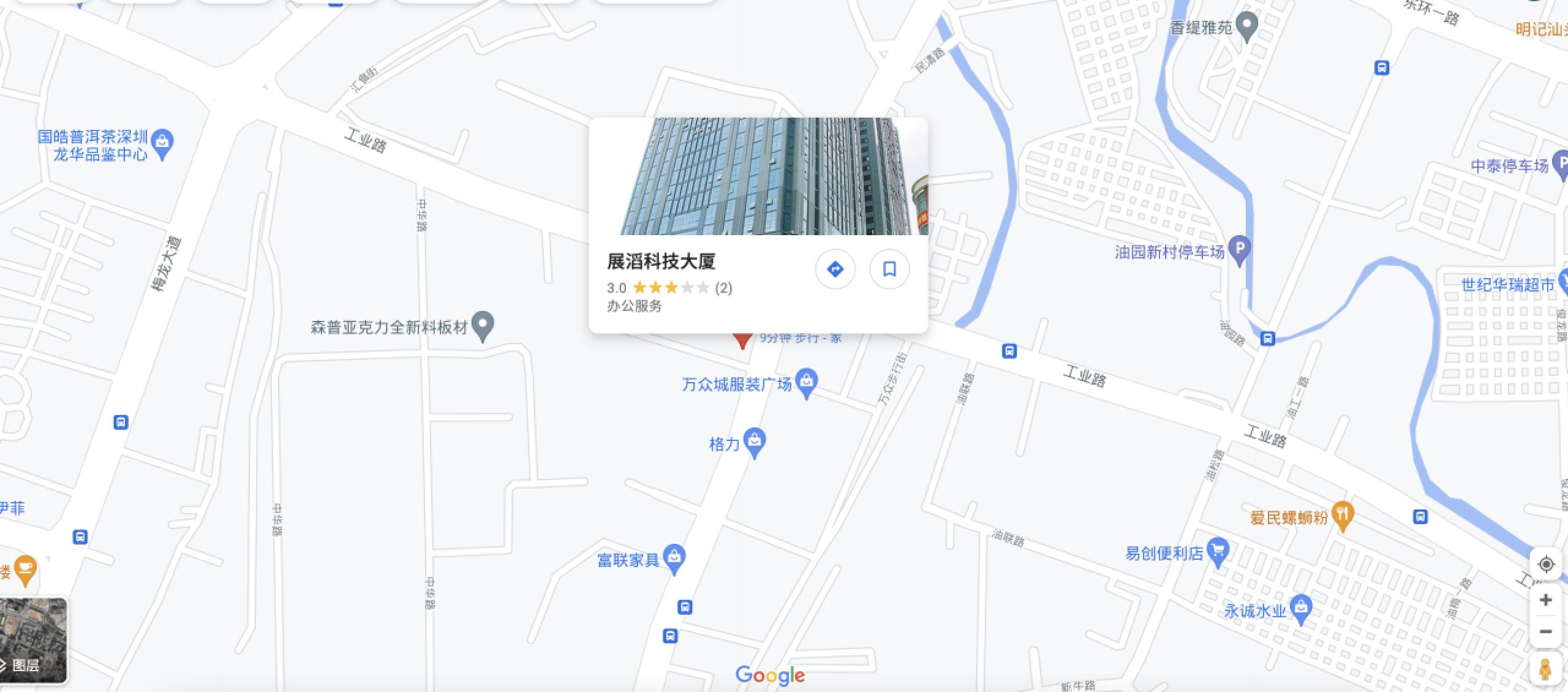Zoom in on the map
1568x692 pixels.
point(1545,600)
